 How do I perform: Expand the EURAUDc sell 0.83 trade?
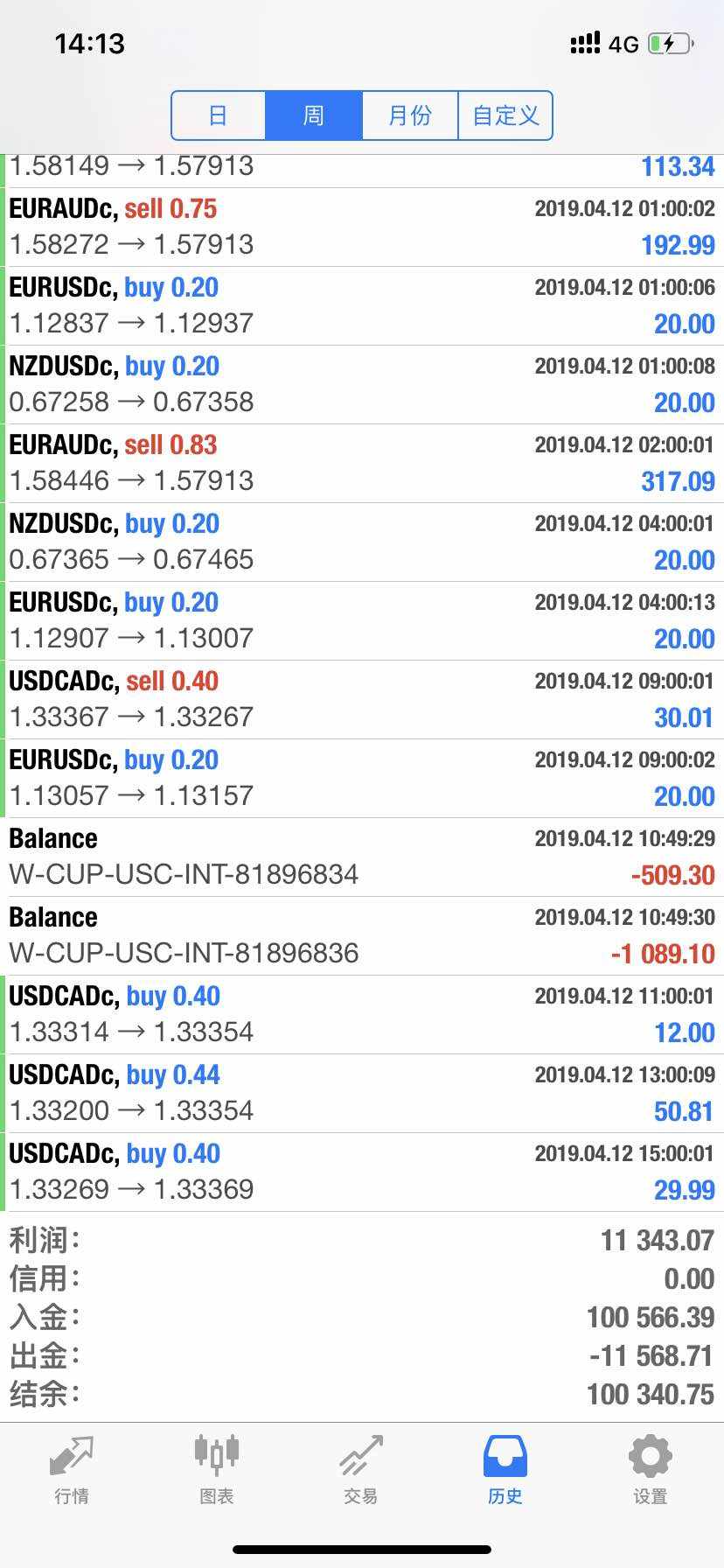click(x=362, y=464)
